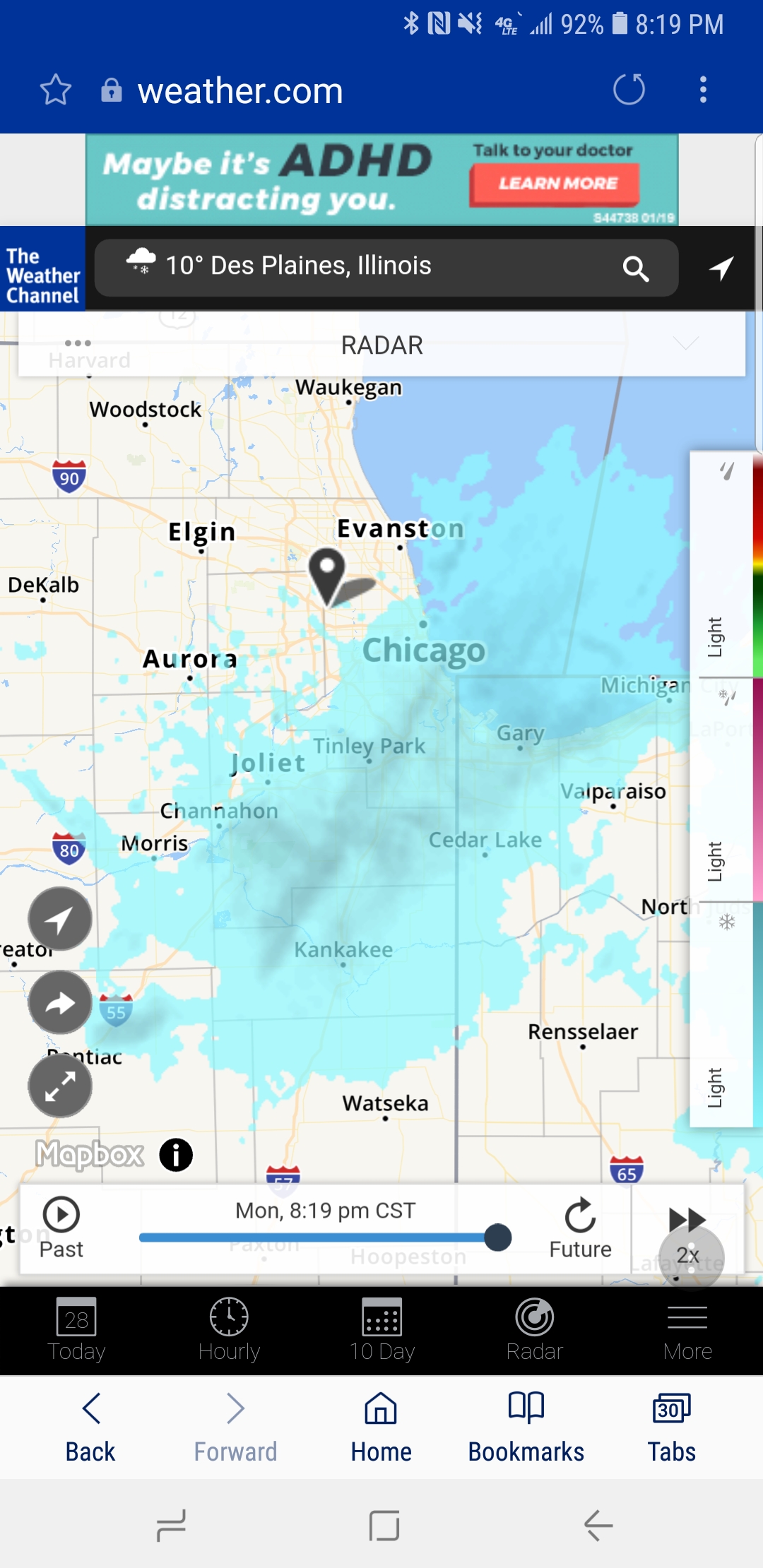The width and height of the screenshot is (763, 1568).
Task: Tap the Learn More ad button
Action: (555, 184)
